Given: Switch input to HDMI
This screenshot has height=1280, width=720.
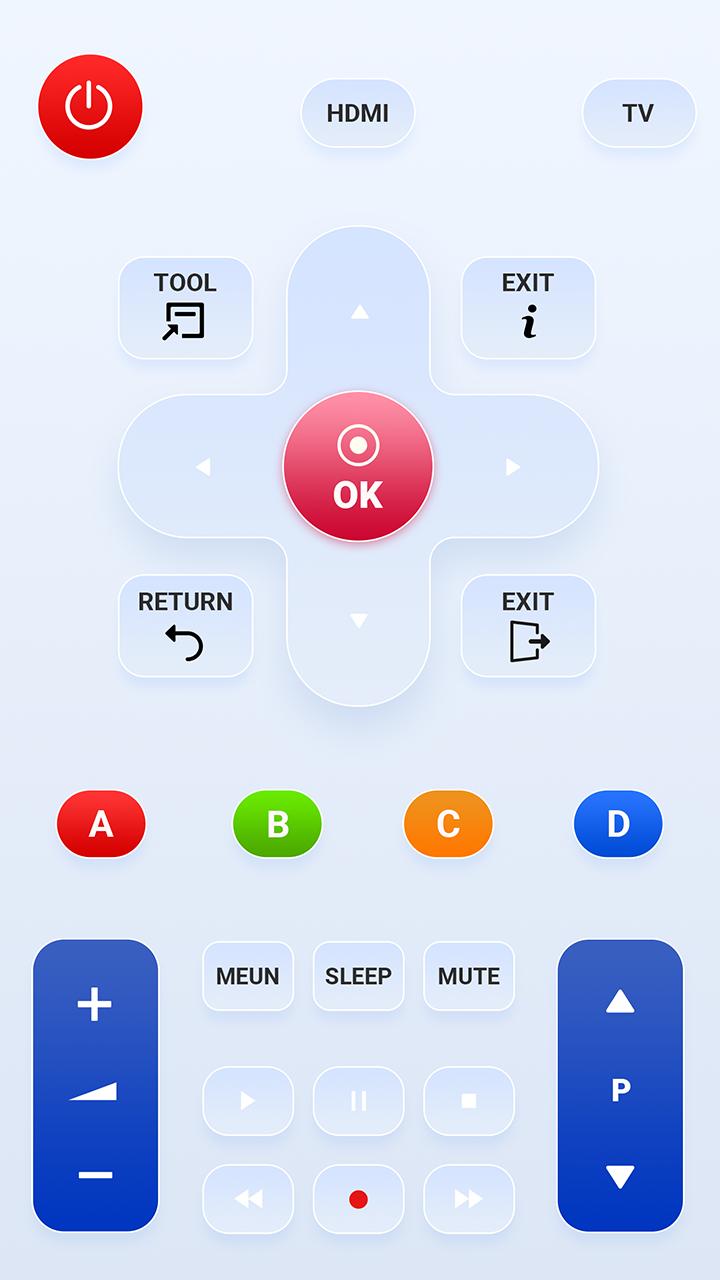Looking at the screenshot, I should point(358,113).
